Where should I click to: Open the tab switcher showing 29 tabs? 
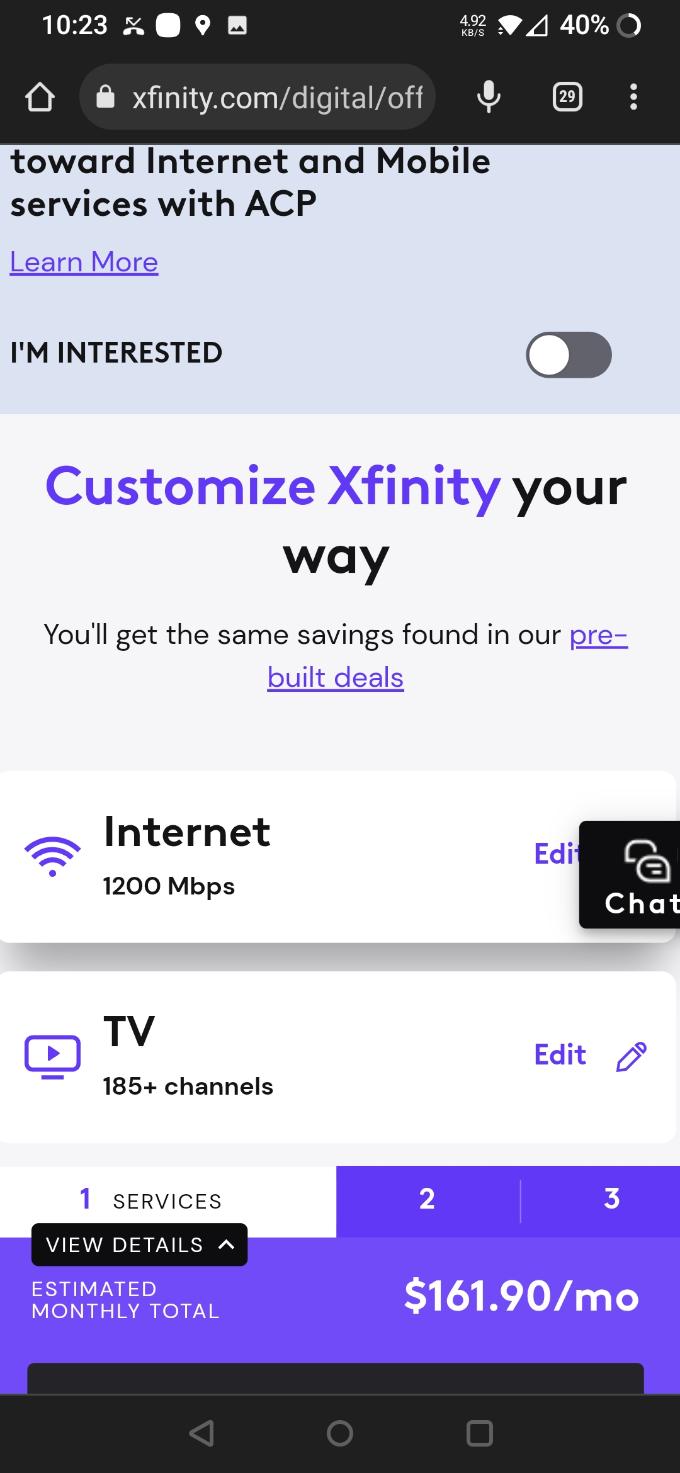tap(567, 97)
